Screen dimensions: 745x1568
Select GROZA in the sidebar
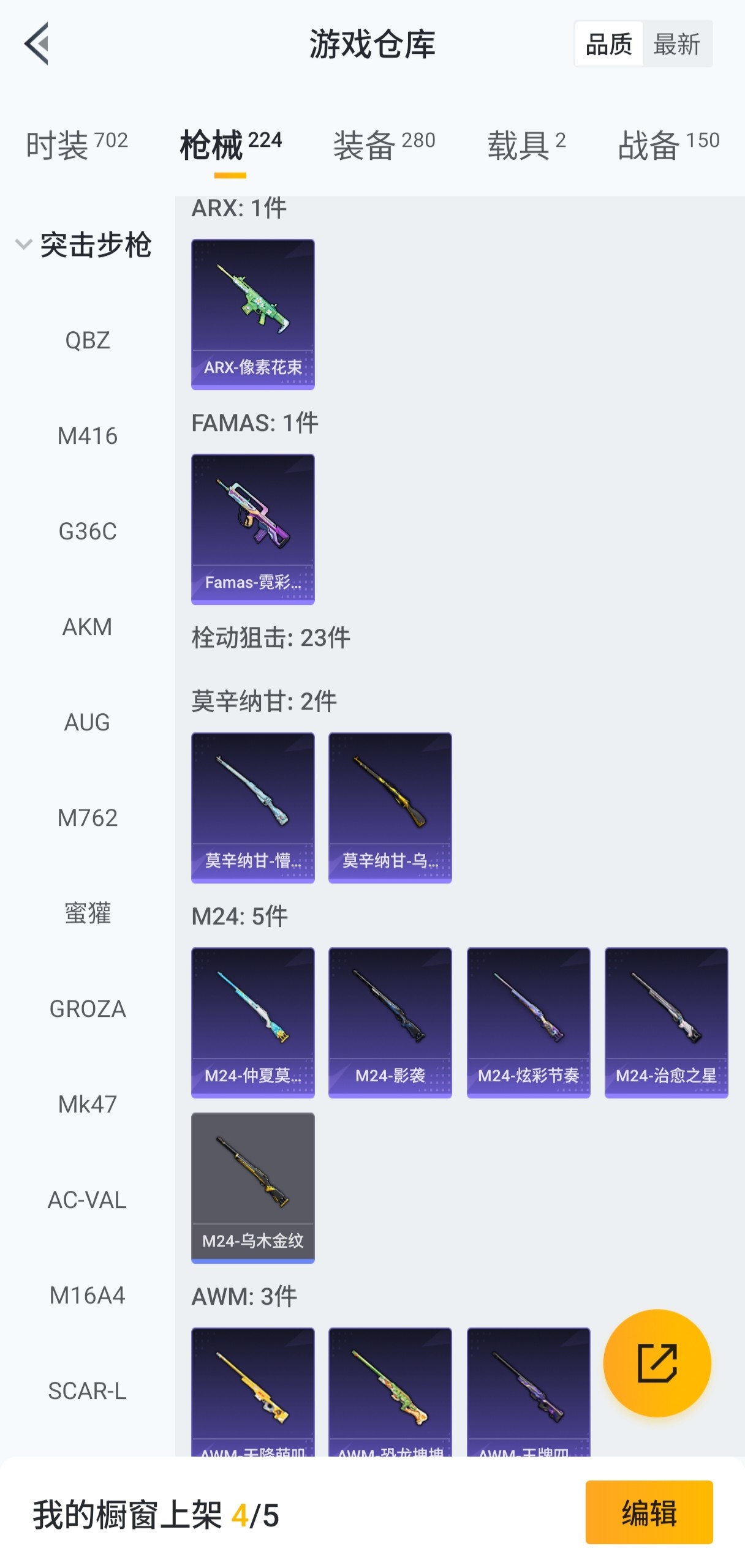pyautogui.click(x=87, y=1009)
